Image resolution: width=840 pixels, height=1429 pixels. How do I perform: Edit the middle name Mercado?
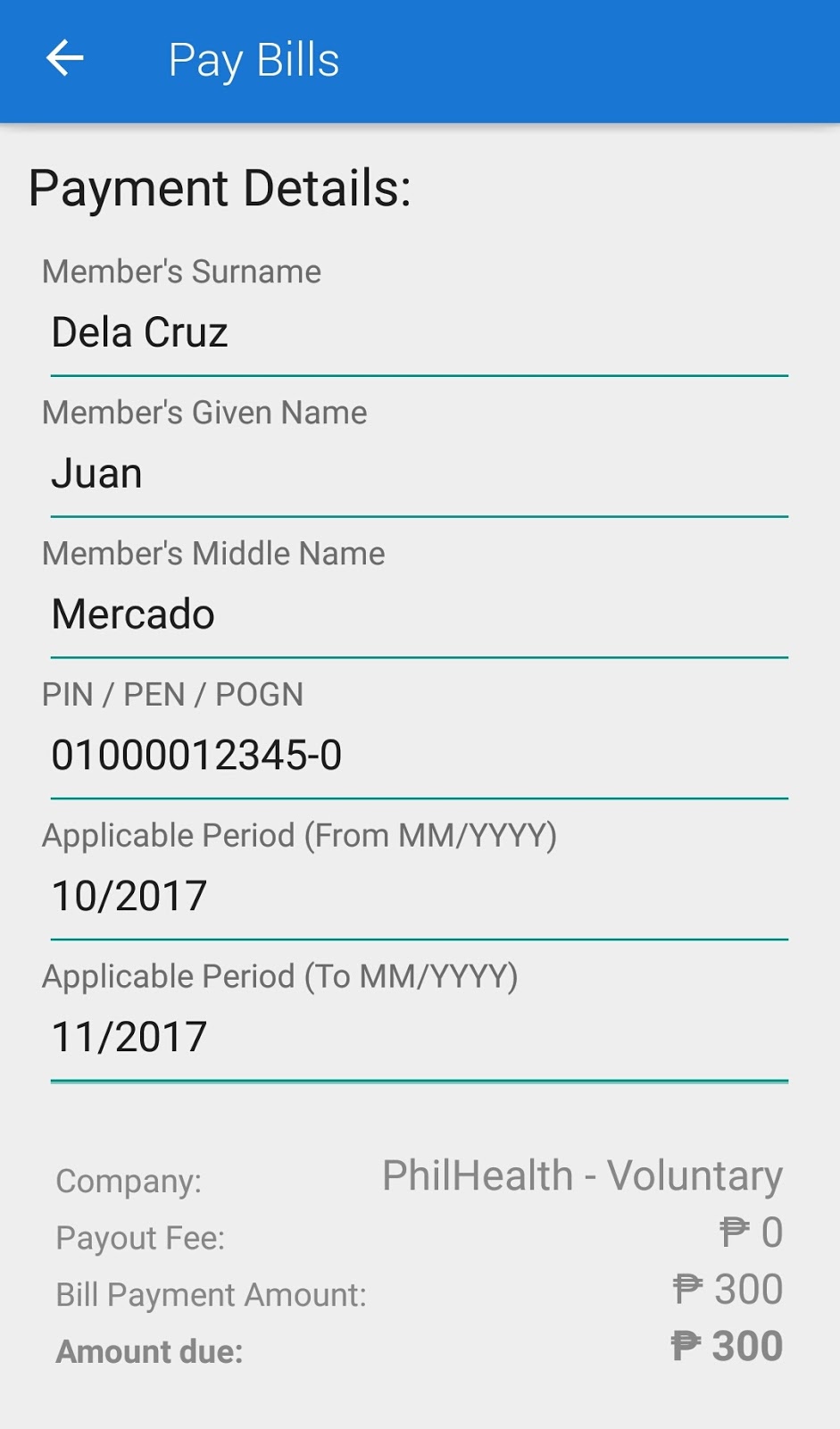132,614
